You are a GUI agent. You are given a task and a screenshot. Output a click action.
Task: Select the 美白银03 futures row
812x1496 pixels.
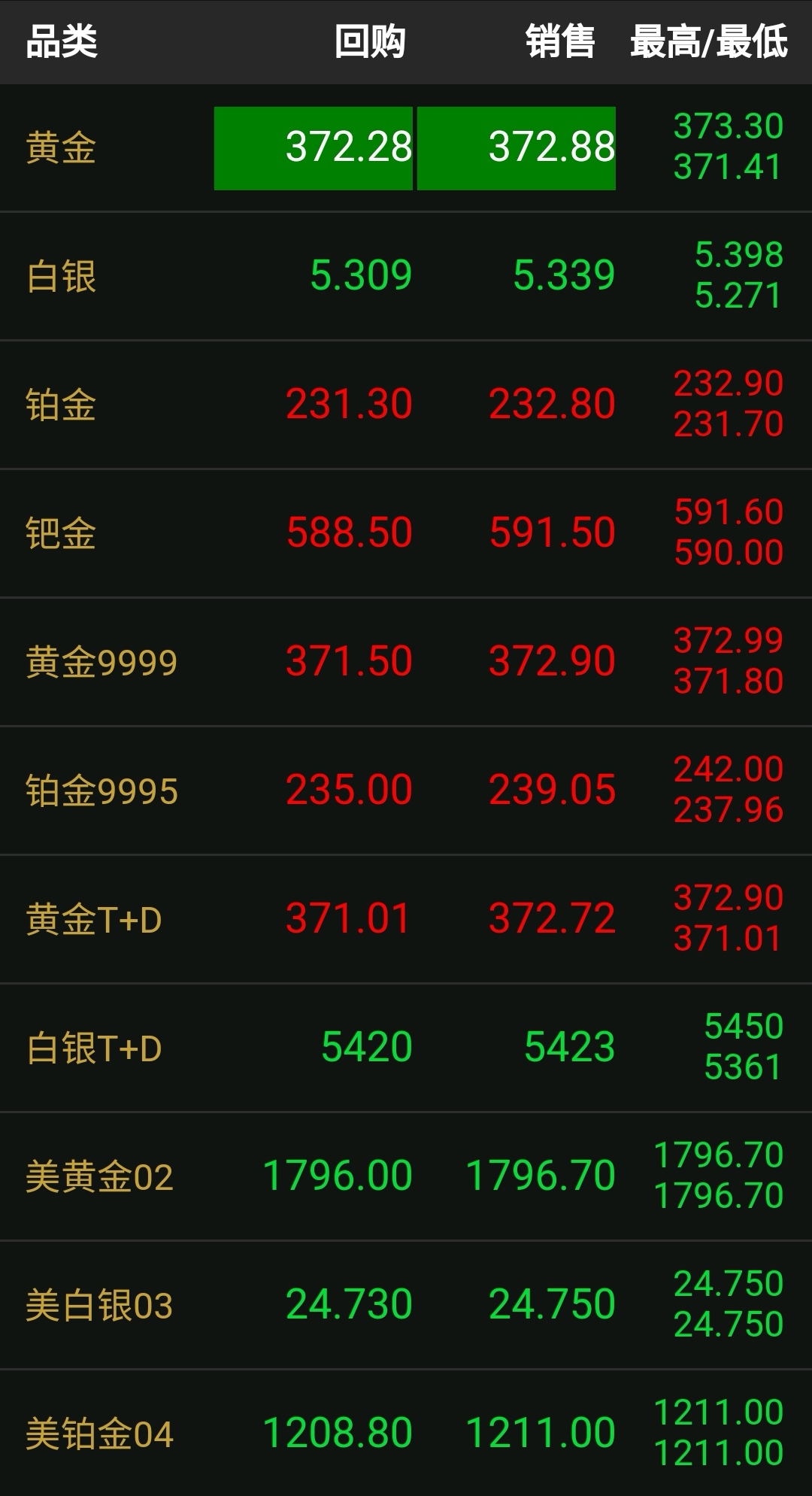tap(90, 1300)
